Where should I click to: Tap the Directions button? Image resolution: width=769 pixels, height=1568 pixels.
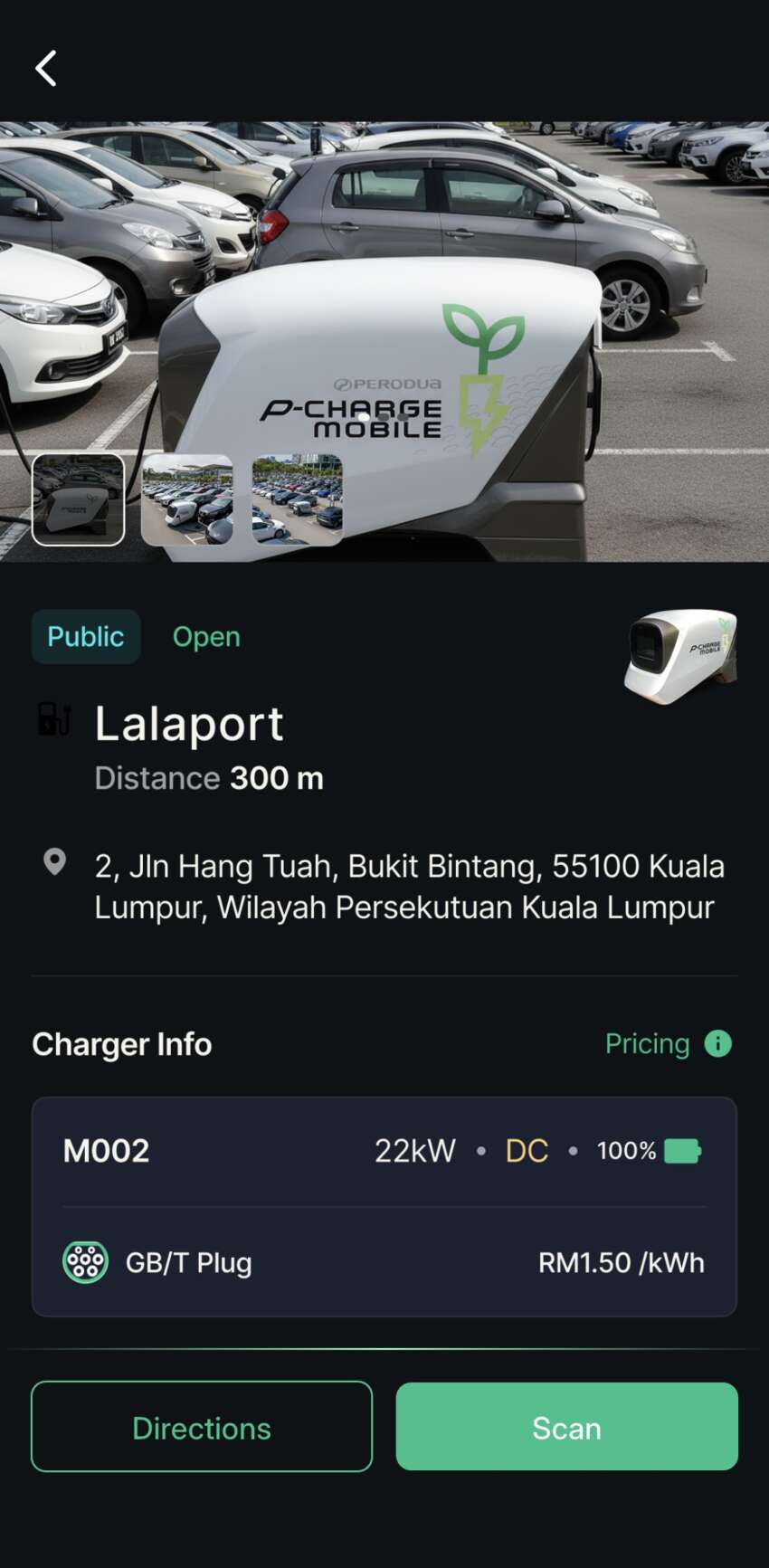pos(200,1427)
